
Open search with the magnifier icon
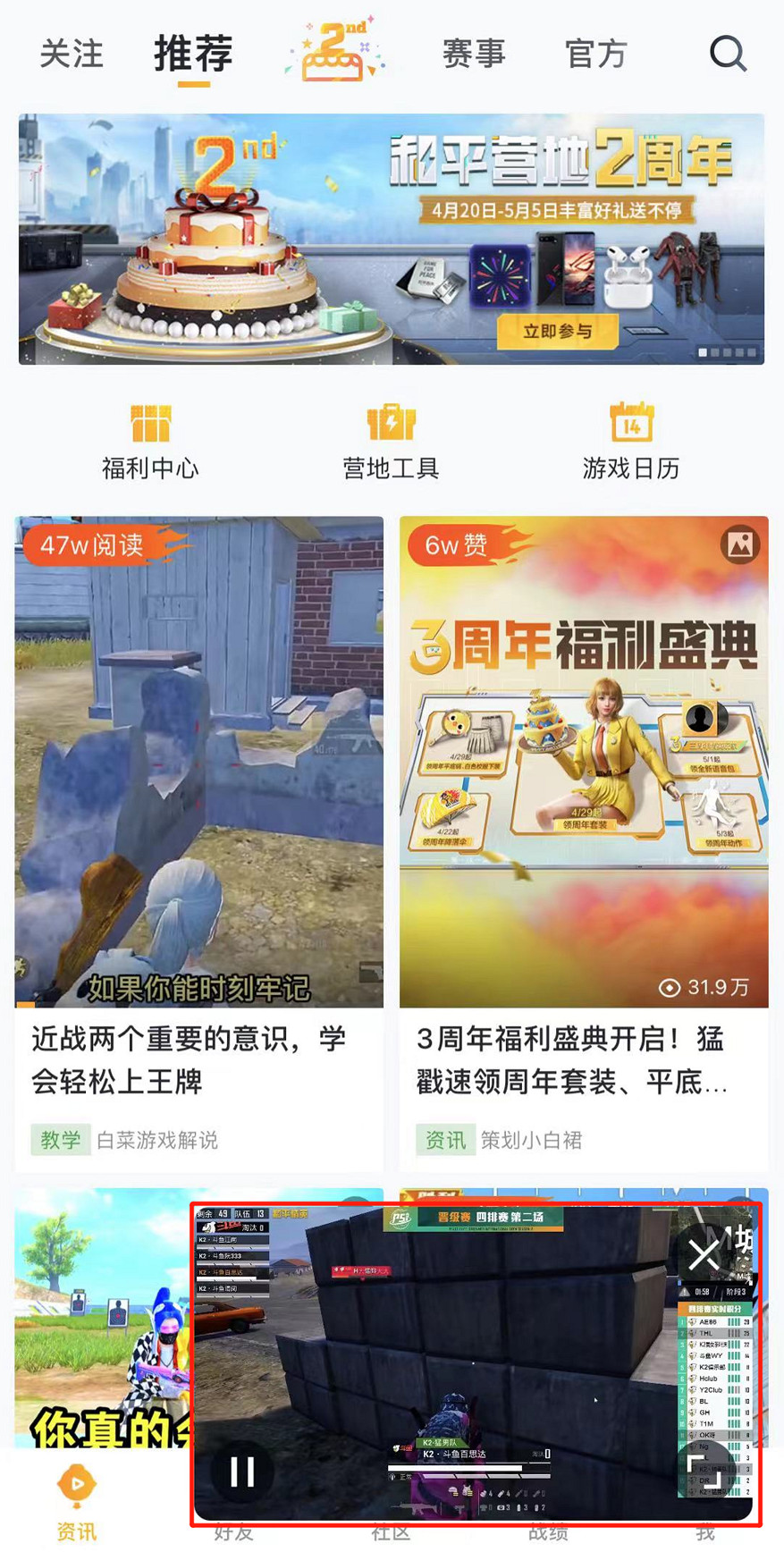tap(729, 54)
